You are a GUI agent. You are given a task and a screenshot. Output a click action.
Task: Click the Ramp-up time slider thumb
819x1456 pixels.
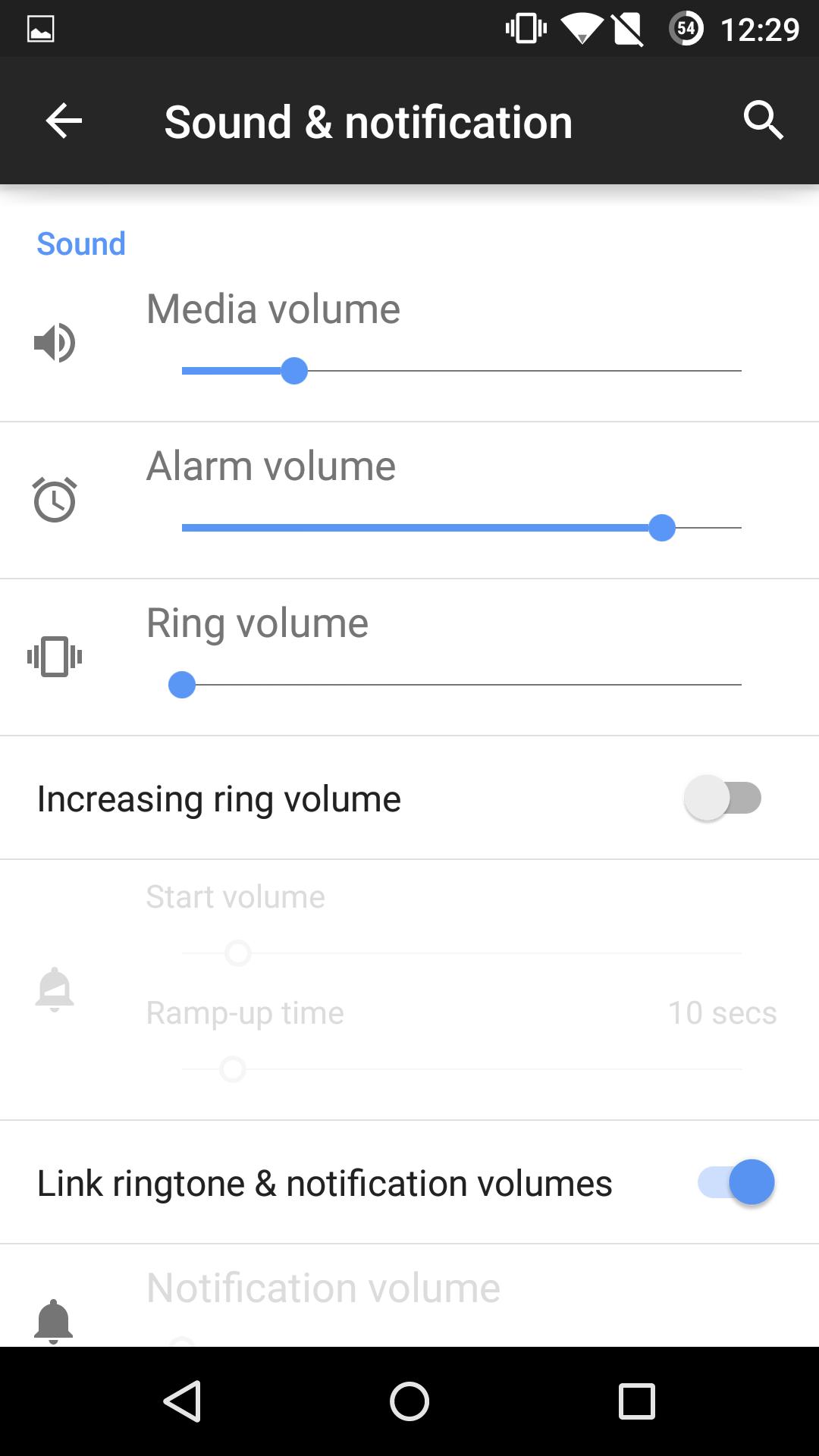click(x=234, y=1069)
